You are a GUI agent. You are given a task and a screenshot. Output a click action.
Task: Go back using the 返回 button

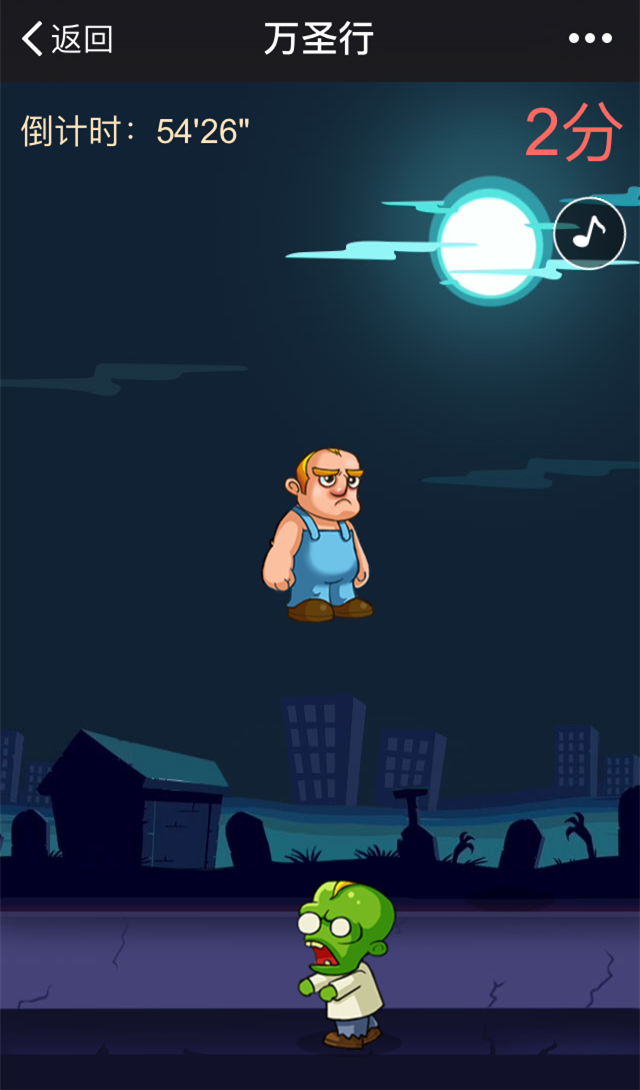coord(67,40)
